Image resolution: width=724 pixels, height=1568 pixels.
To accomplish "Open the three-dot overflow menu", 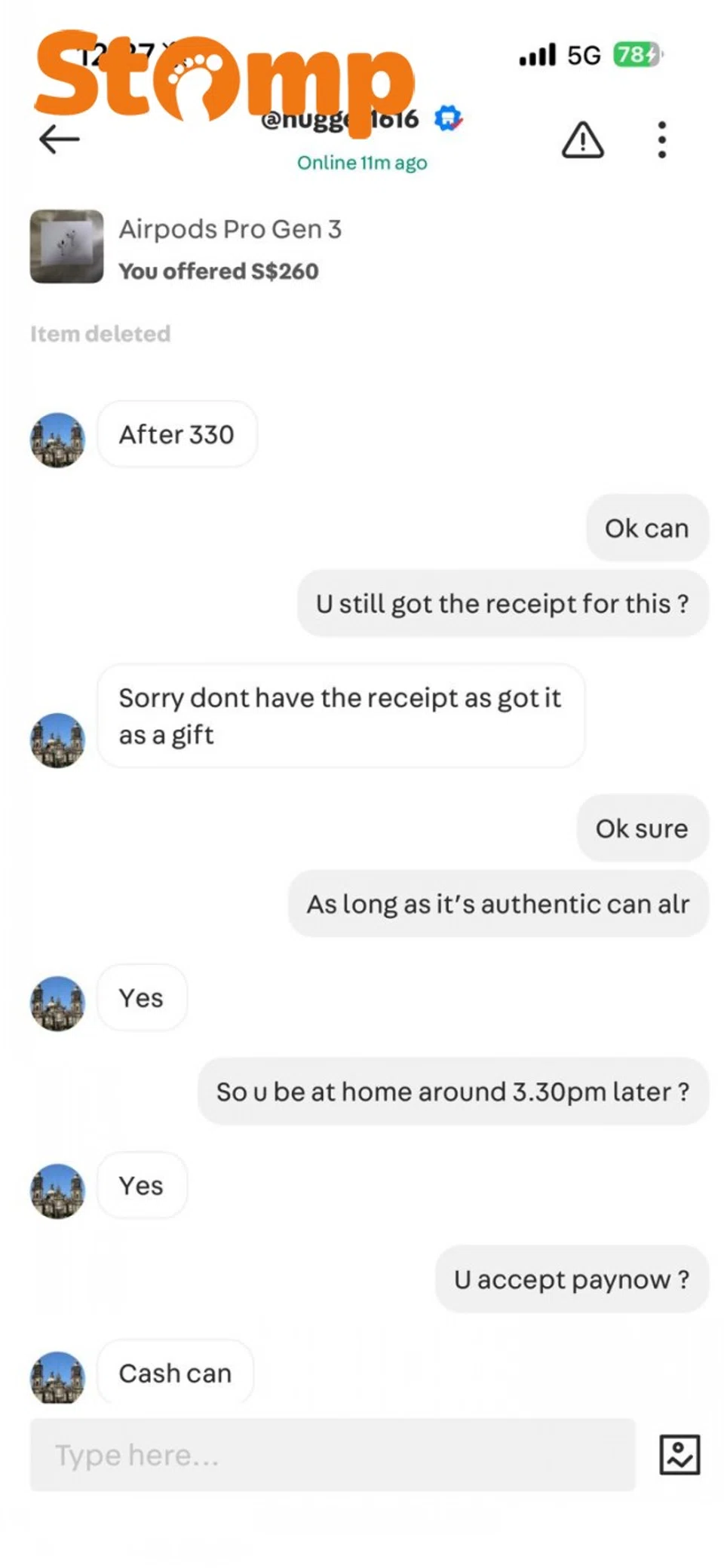I will coord(661,139).
